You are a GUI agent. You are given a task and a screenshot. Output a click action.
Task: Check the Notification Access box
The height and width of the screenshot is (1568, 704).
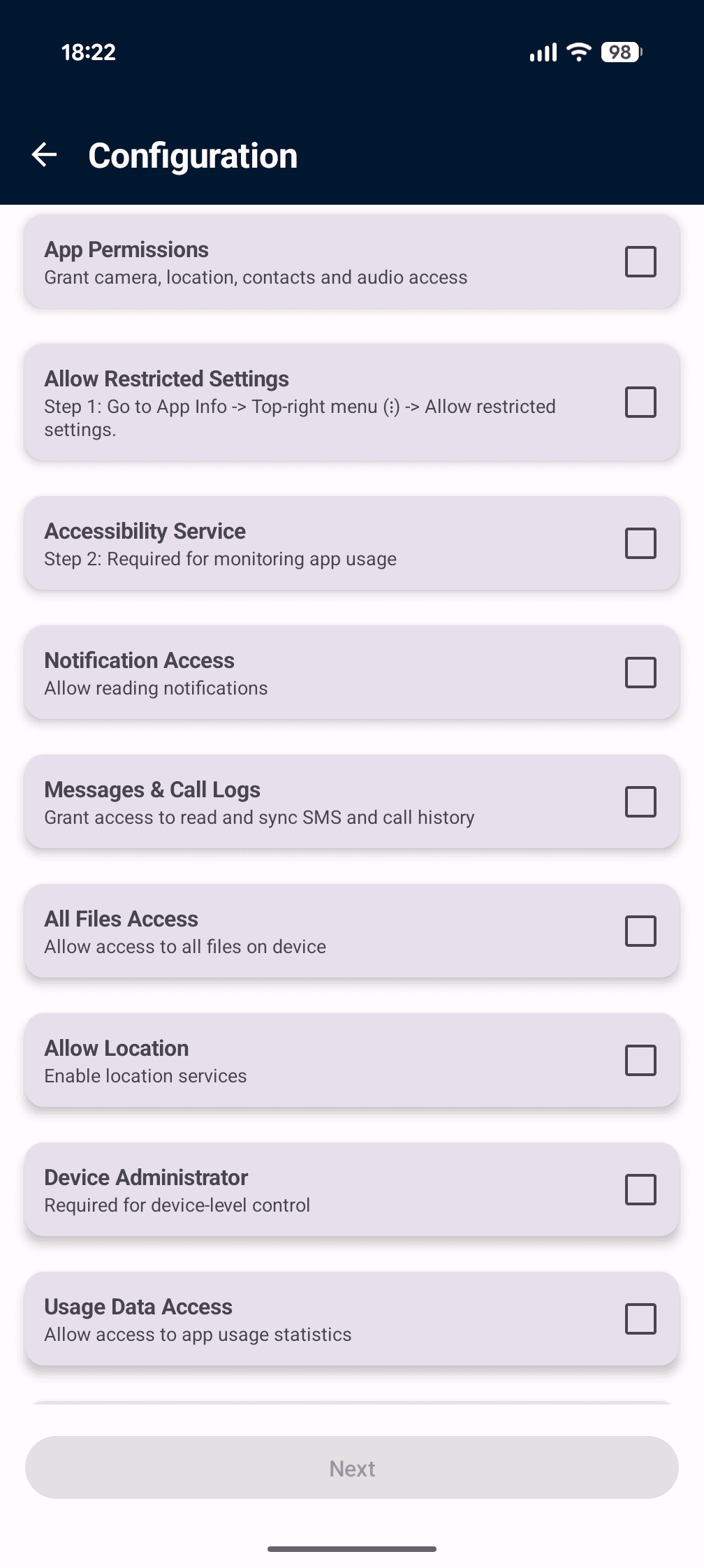click(641, 672)
